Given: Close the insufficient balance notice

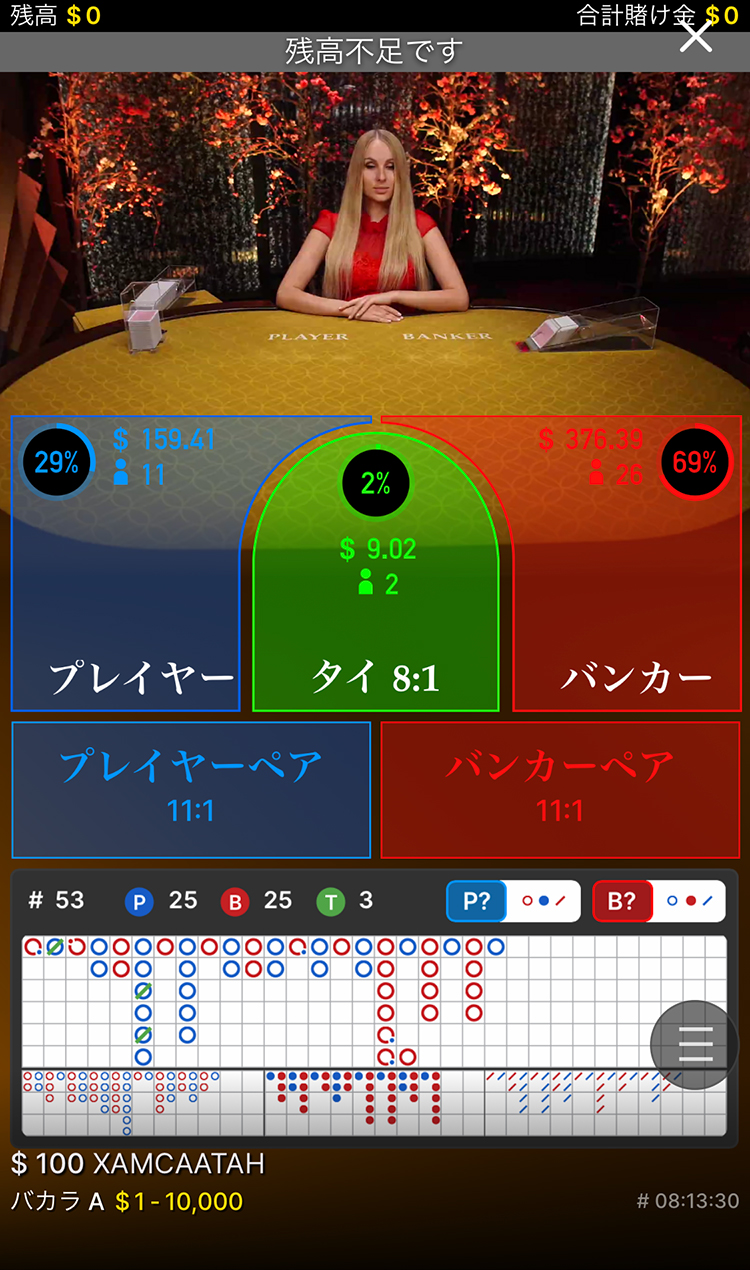Looking at the screenshot, I should pyautogui.click(x=695, y=37).
